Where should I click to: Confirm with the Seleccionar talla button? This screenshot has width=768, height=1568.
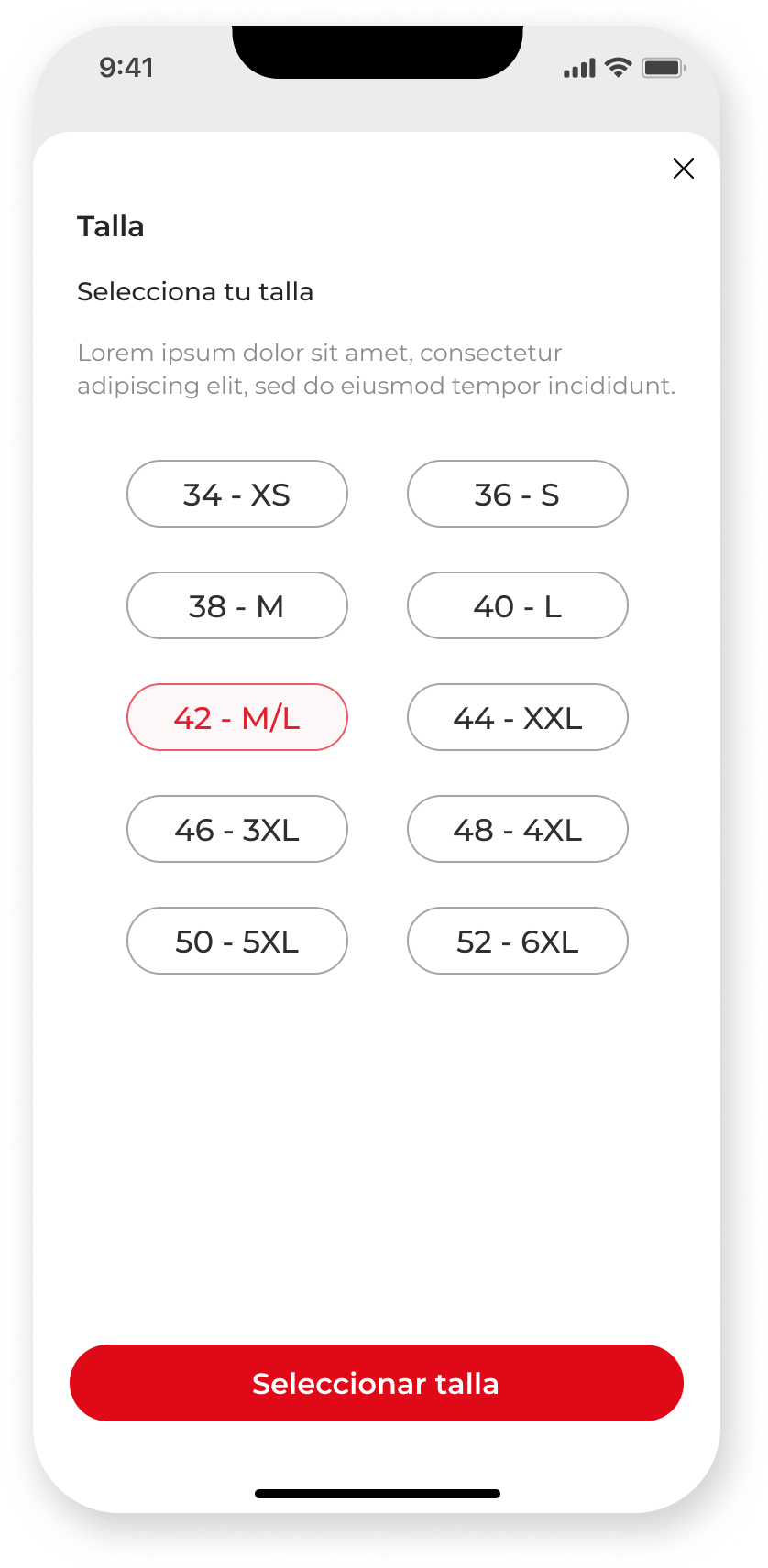pyautogui.click(x=377, y=1383)
